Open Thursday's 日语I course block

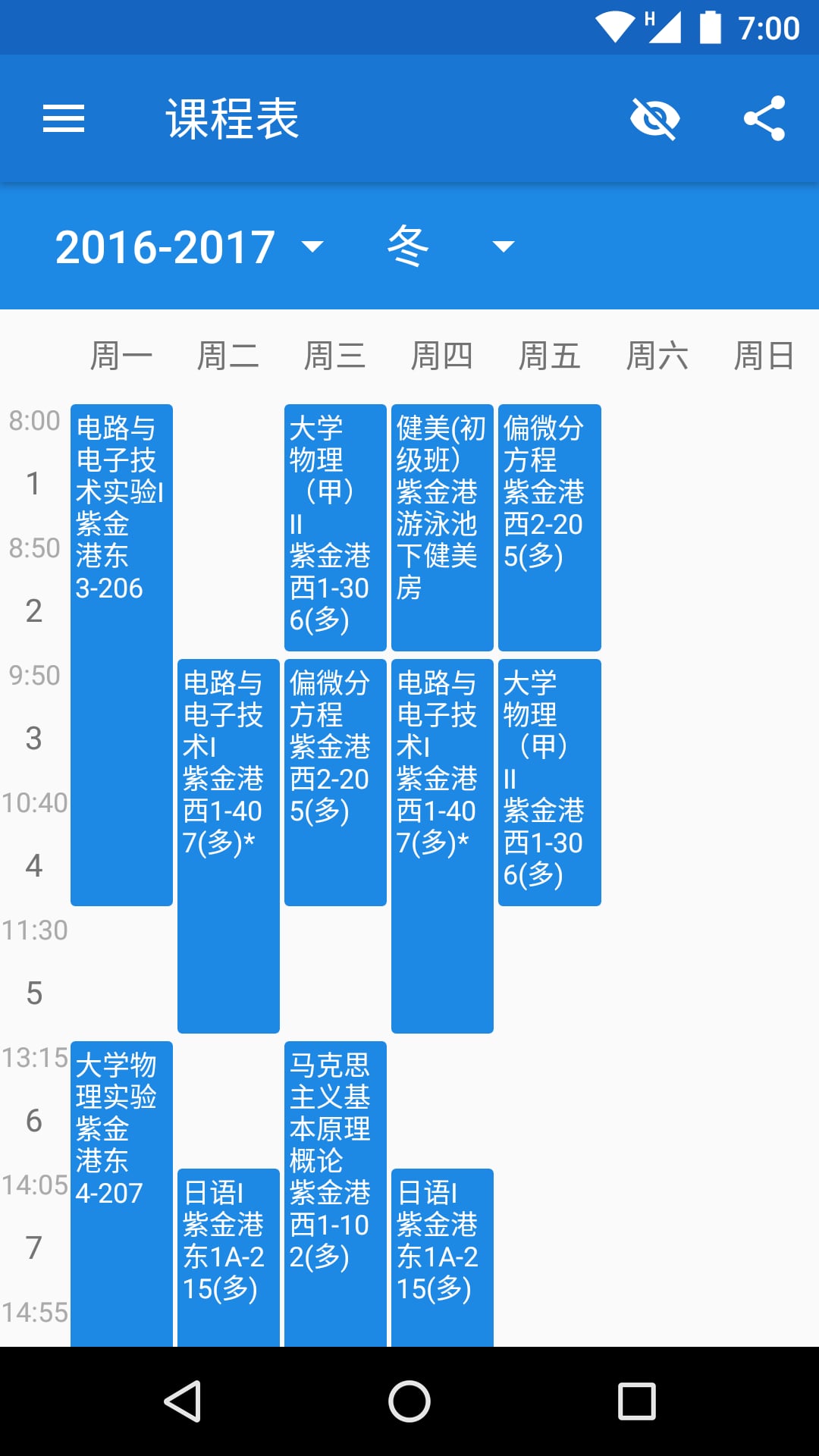tap(442, 1258)
